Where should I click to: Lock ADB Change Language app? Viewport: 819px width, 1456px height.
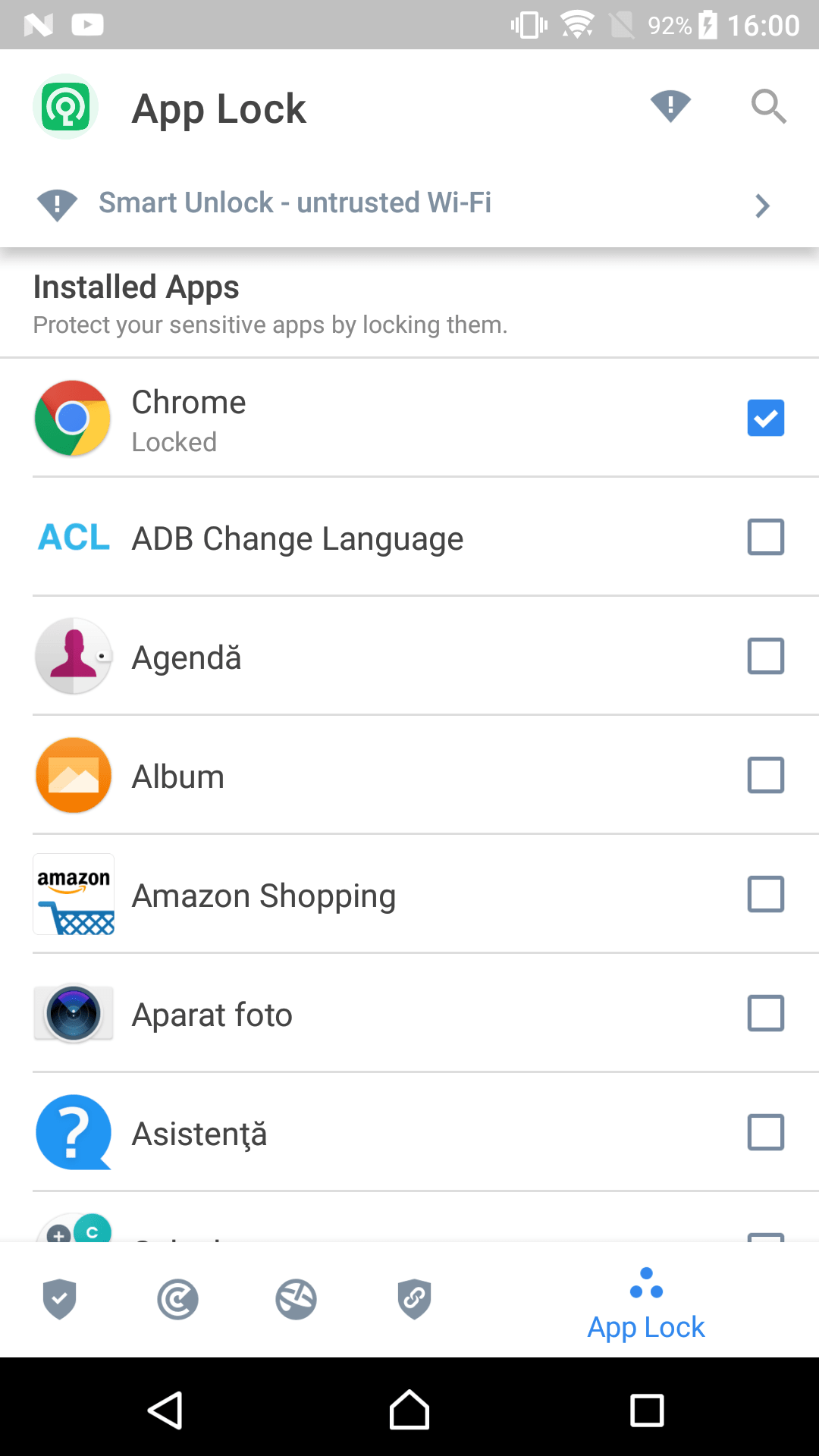pyautogui.click(x=765, y=537)
